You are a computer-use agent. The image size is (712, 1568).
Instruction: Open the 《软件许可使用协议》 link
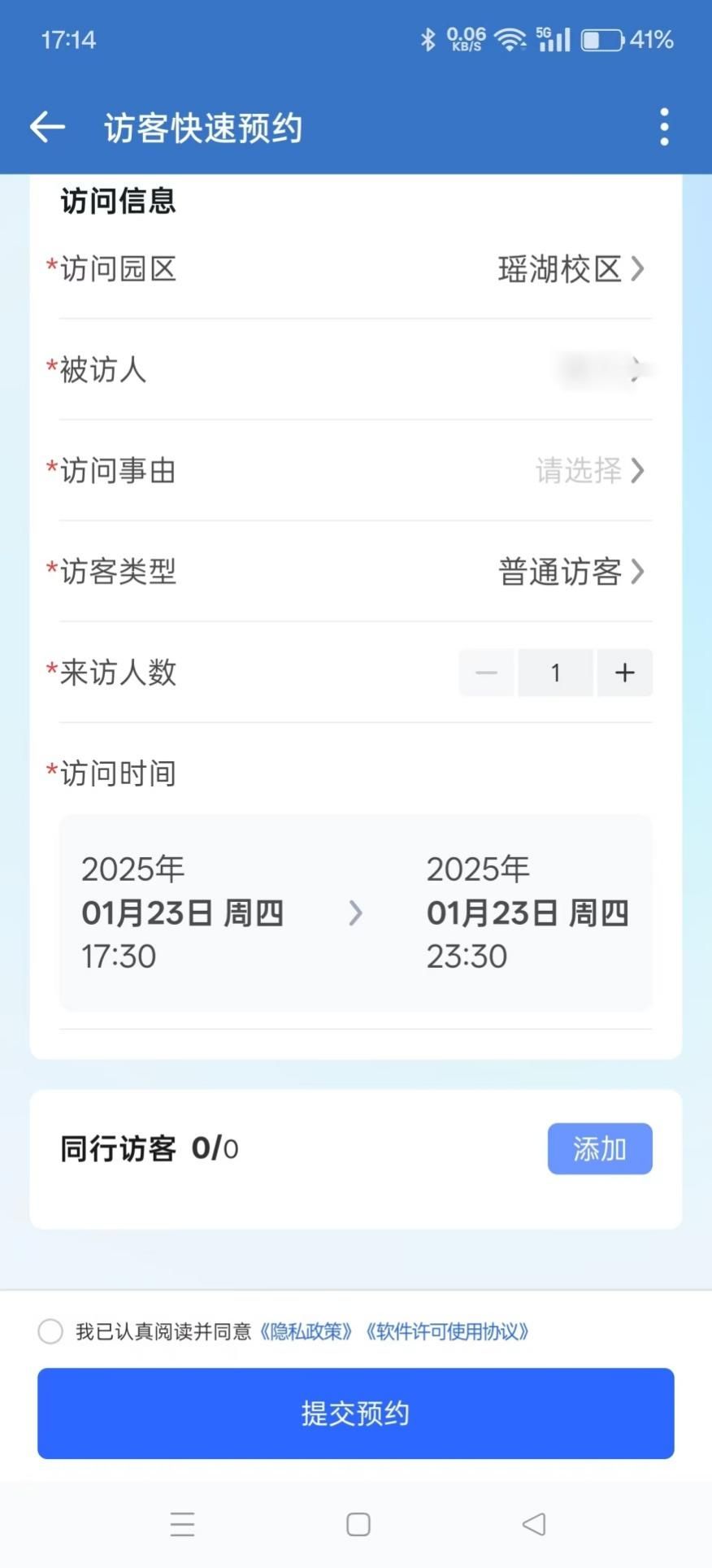click(446, 1331)
